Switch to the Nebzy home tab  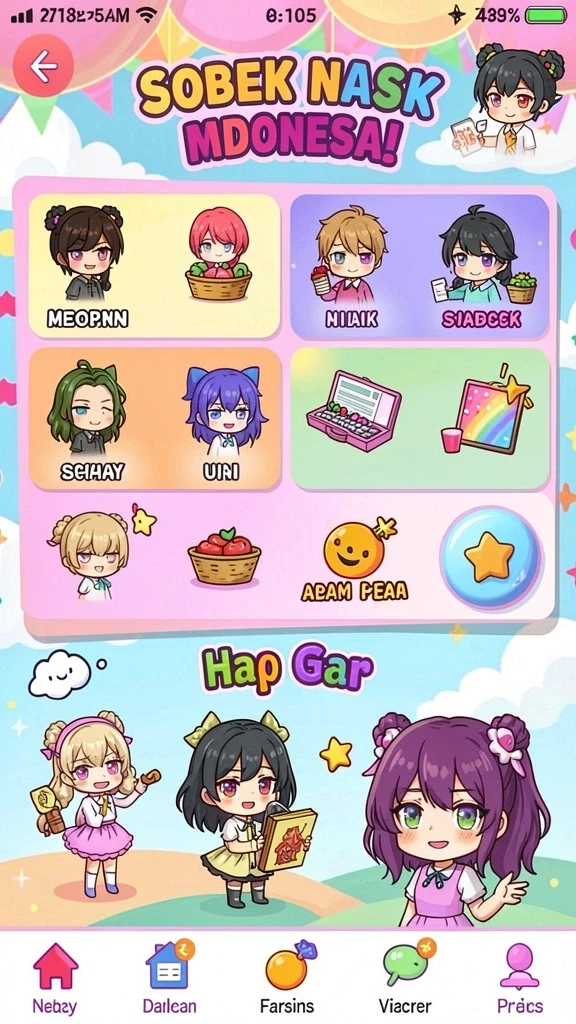pos(54,977)
